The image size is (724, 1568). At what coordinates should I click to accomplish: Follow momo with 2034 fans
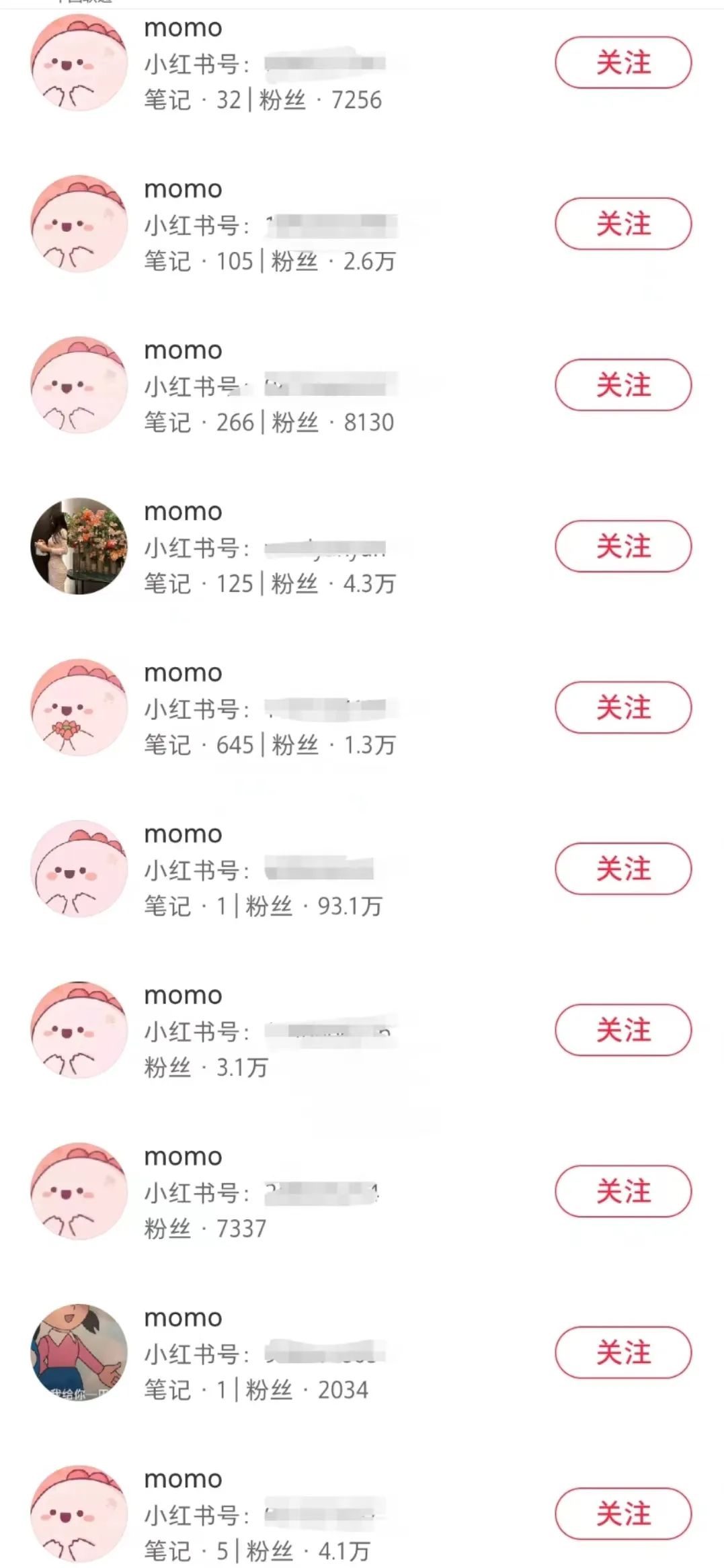[x=622, y=1352]
